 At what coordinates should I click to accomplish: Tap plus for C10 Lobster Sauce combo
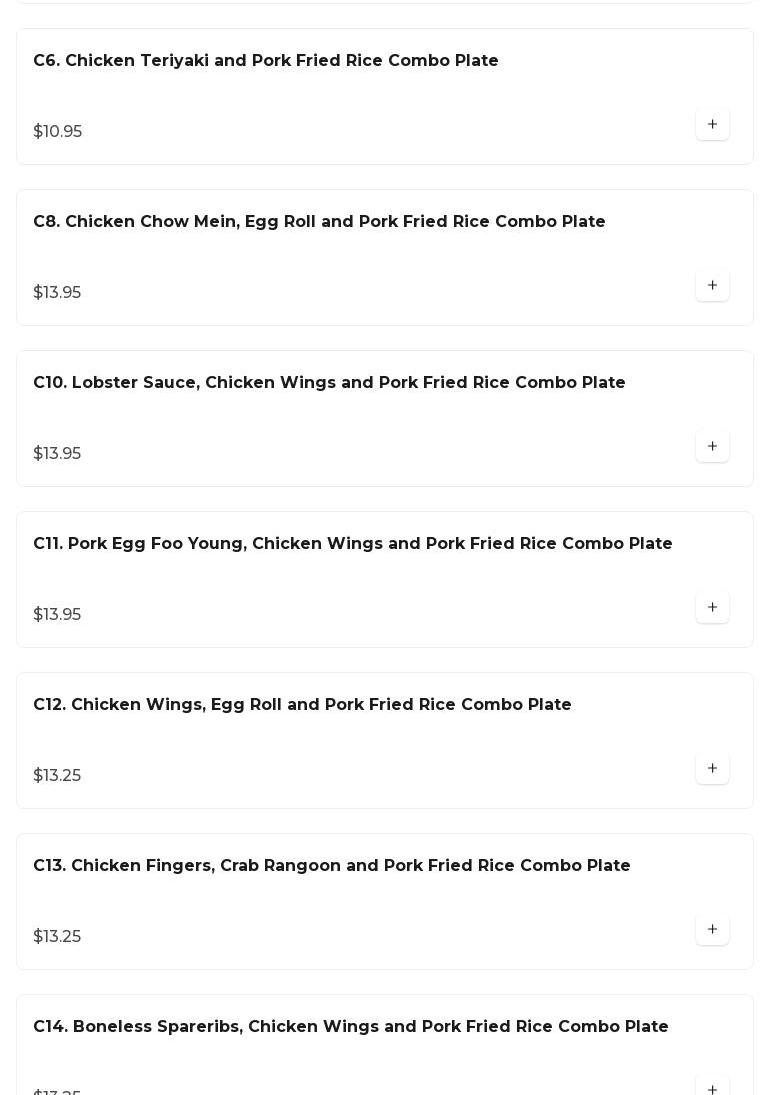click(x=712, y=447)
